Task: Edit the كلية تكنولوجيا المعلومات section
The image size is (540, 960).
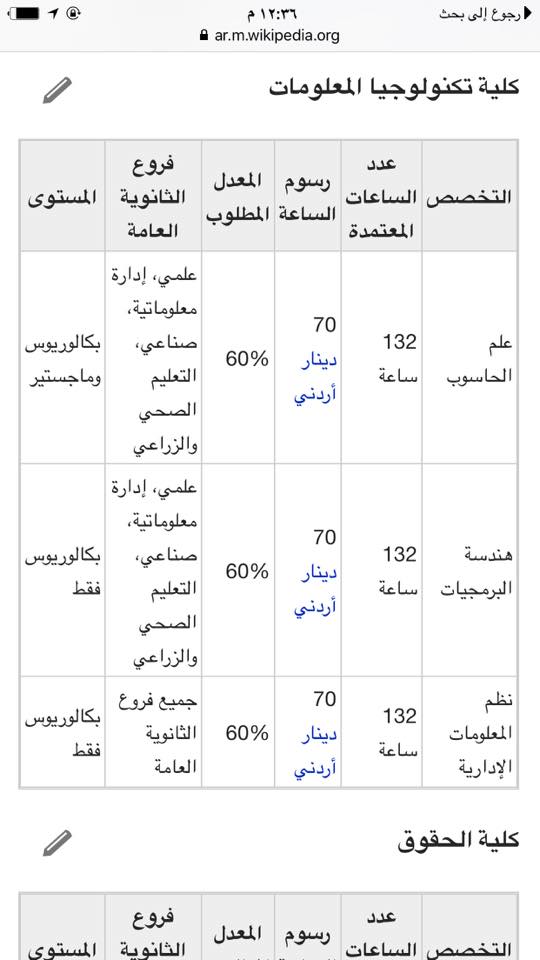Action: click(58, 90)
